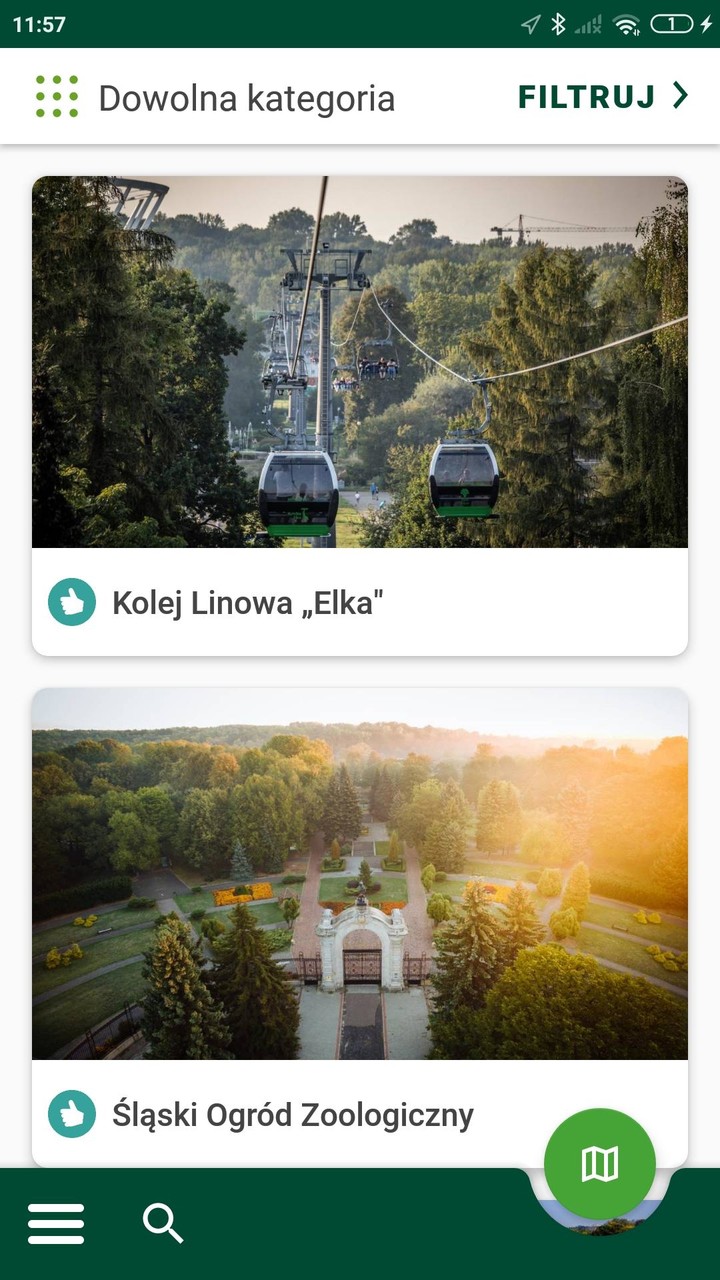Tap the thumbs-up icon on Kolej Linowa „Elka"
The width and height of the screenshot is (720, 1280).
(x=71, y=604)
